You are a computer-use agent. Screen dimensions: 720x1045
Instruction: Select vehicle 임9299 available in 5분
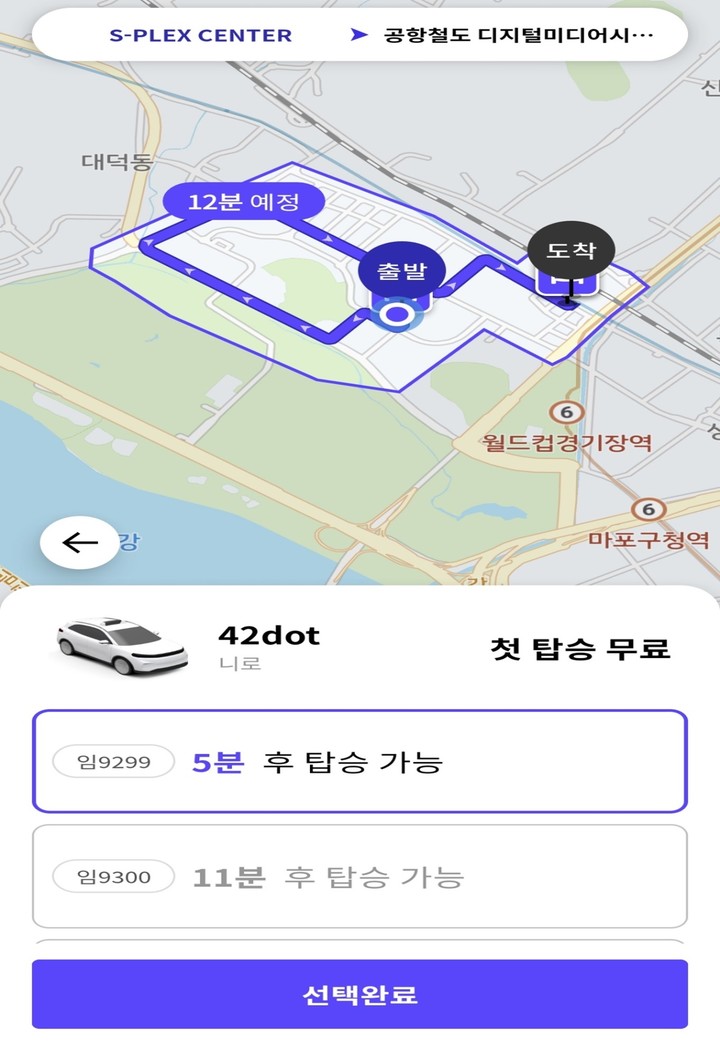coord(360,762)
